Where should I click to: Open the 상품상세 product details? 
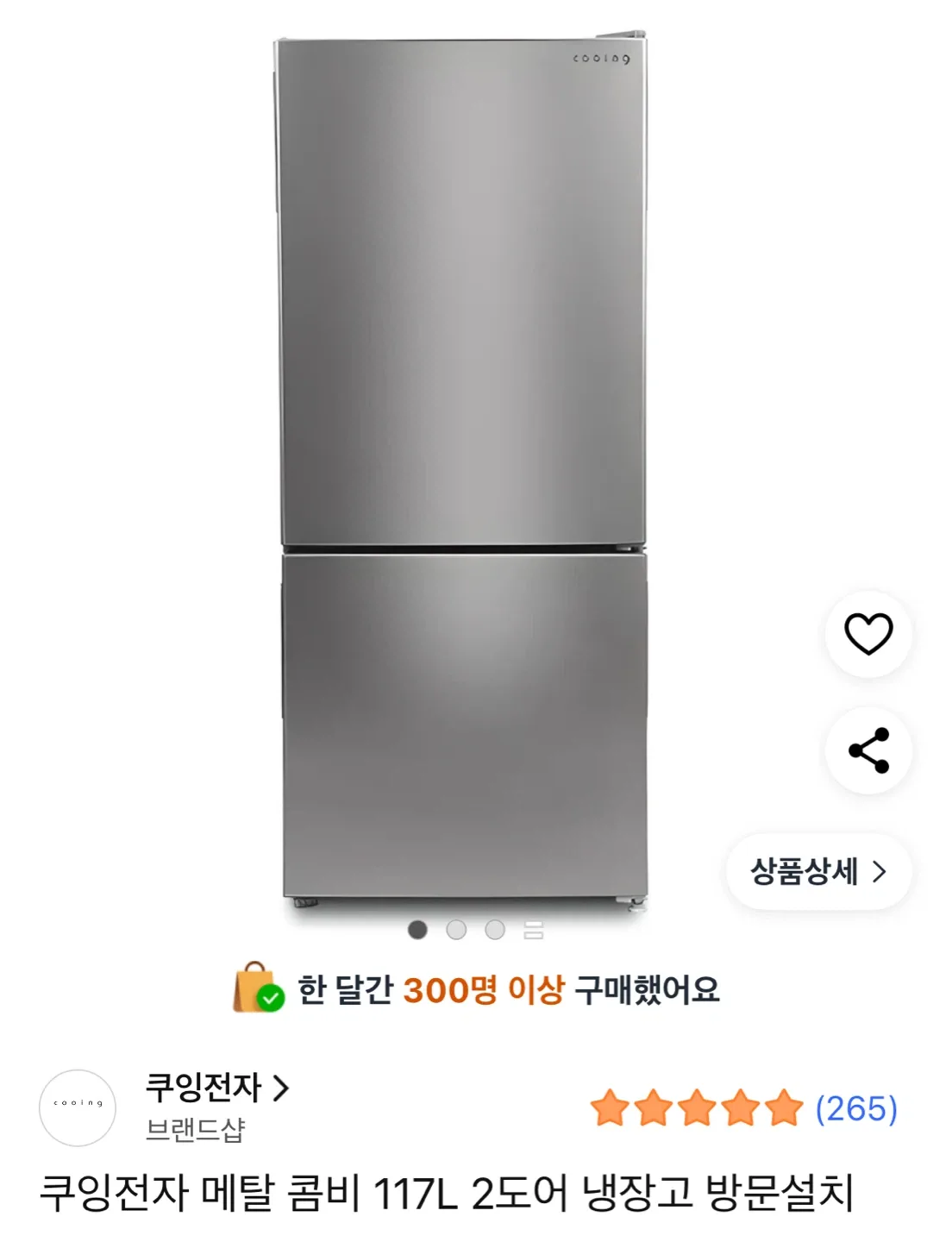(817, 872)
